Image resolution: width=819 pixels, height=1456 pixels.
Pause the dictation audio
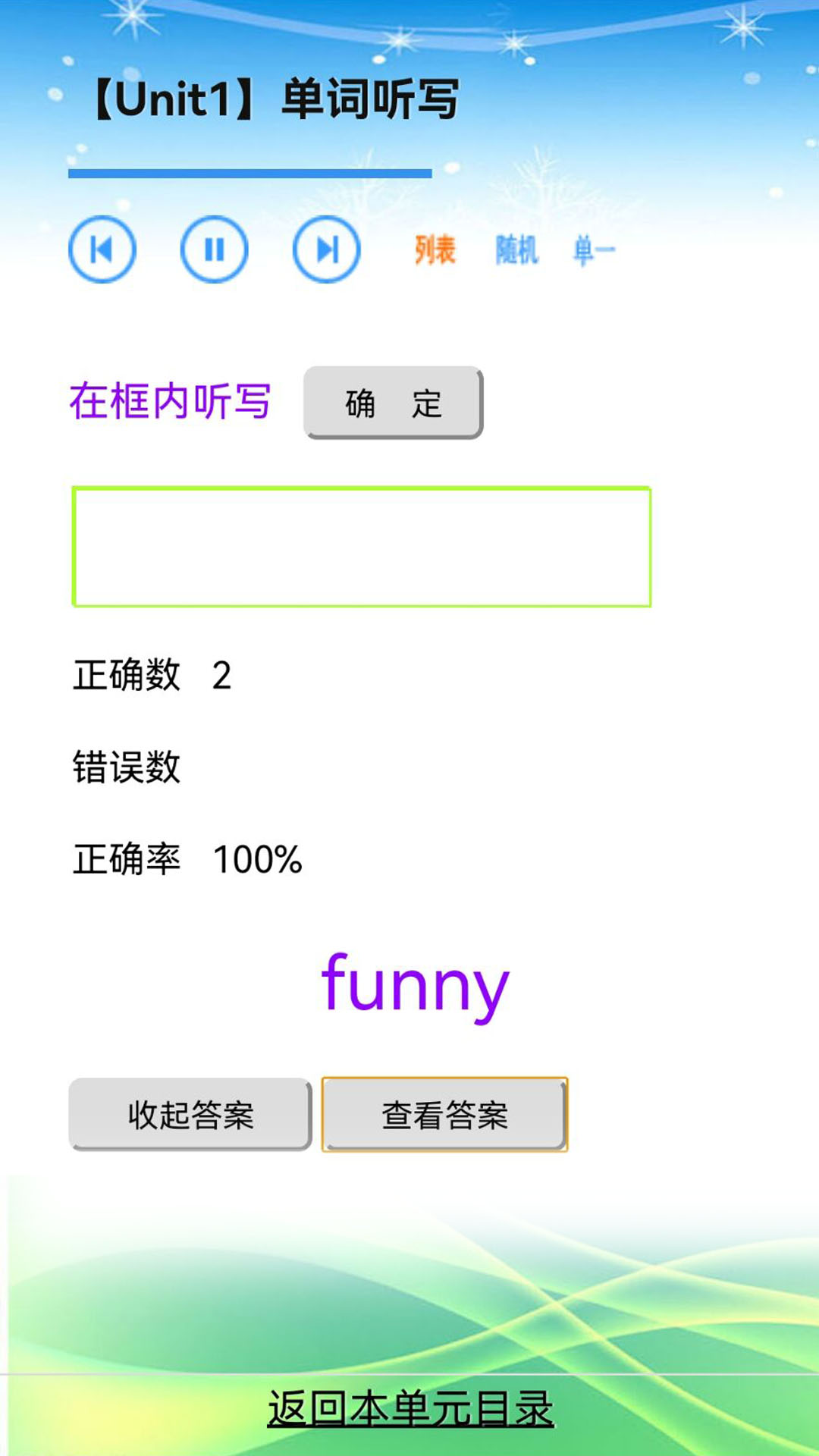[215, 249]
